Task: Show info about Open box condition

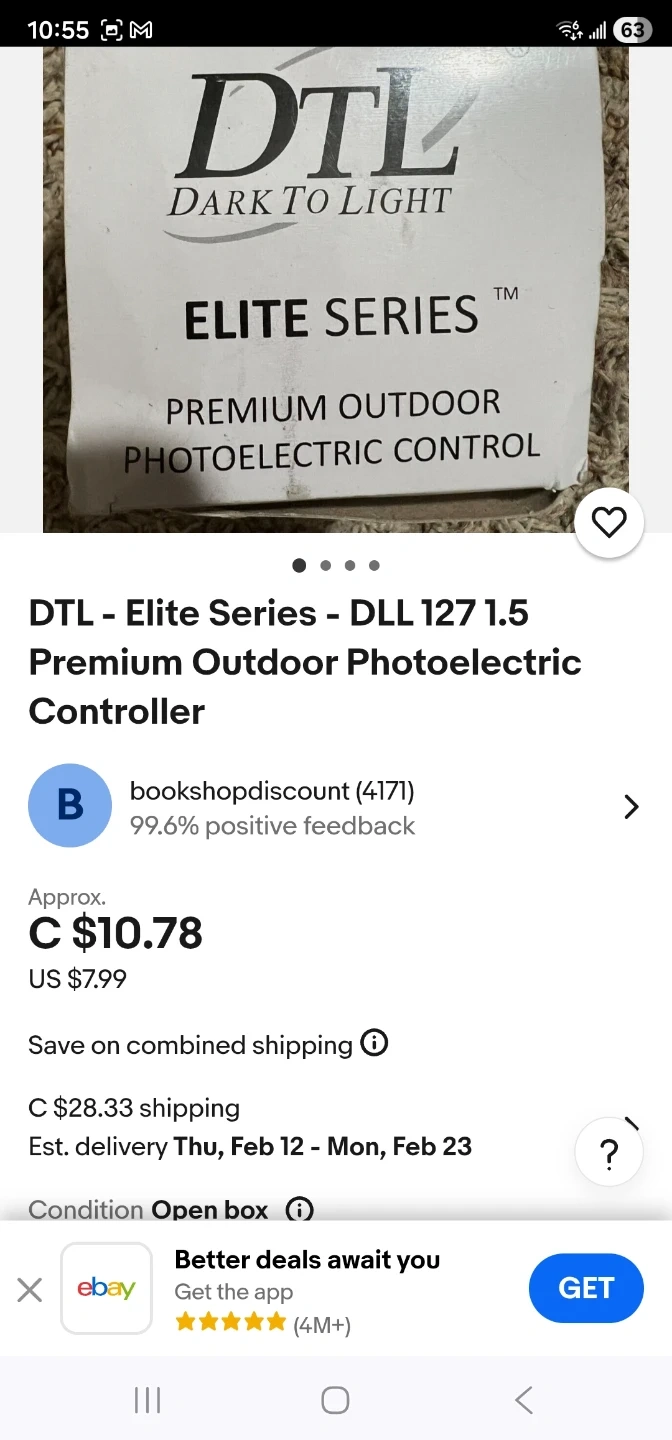Action: pyautogui.click(x=299, y=1210)
